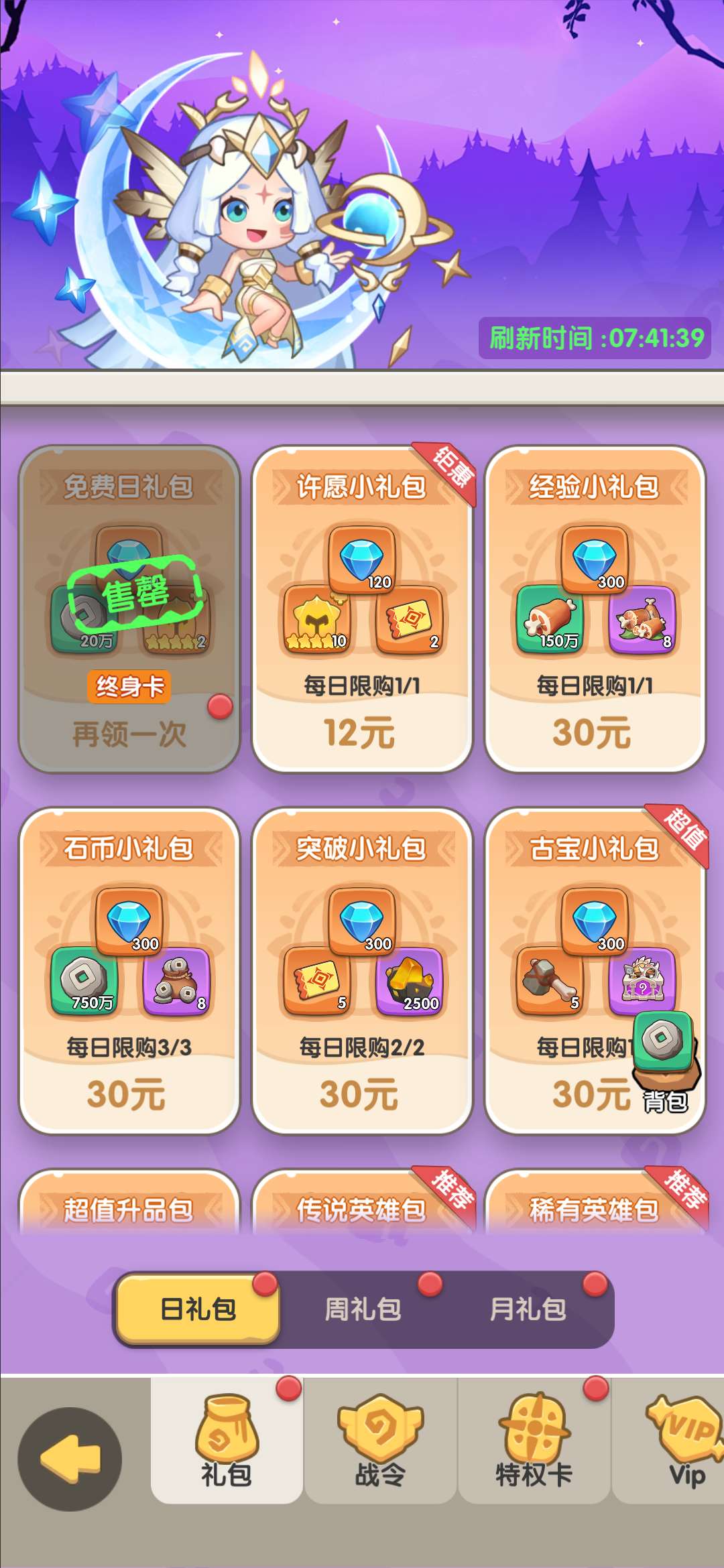Viewport: 724px width, 1568px height.
Task: Buy the 经验小礼包 for 30元
Action: point(594,732)
